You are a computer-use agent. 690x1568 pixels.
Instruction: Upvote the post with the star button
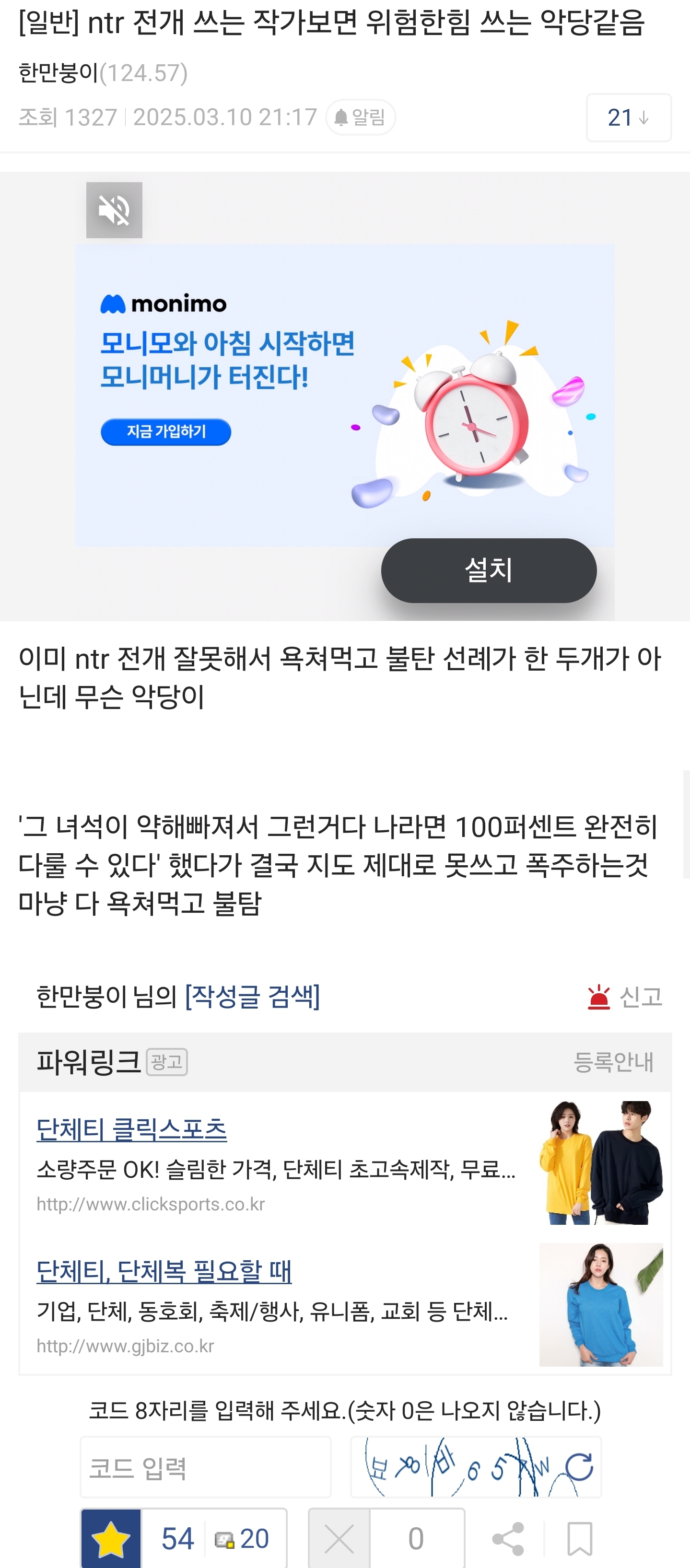(x=111, y=1538)
